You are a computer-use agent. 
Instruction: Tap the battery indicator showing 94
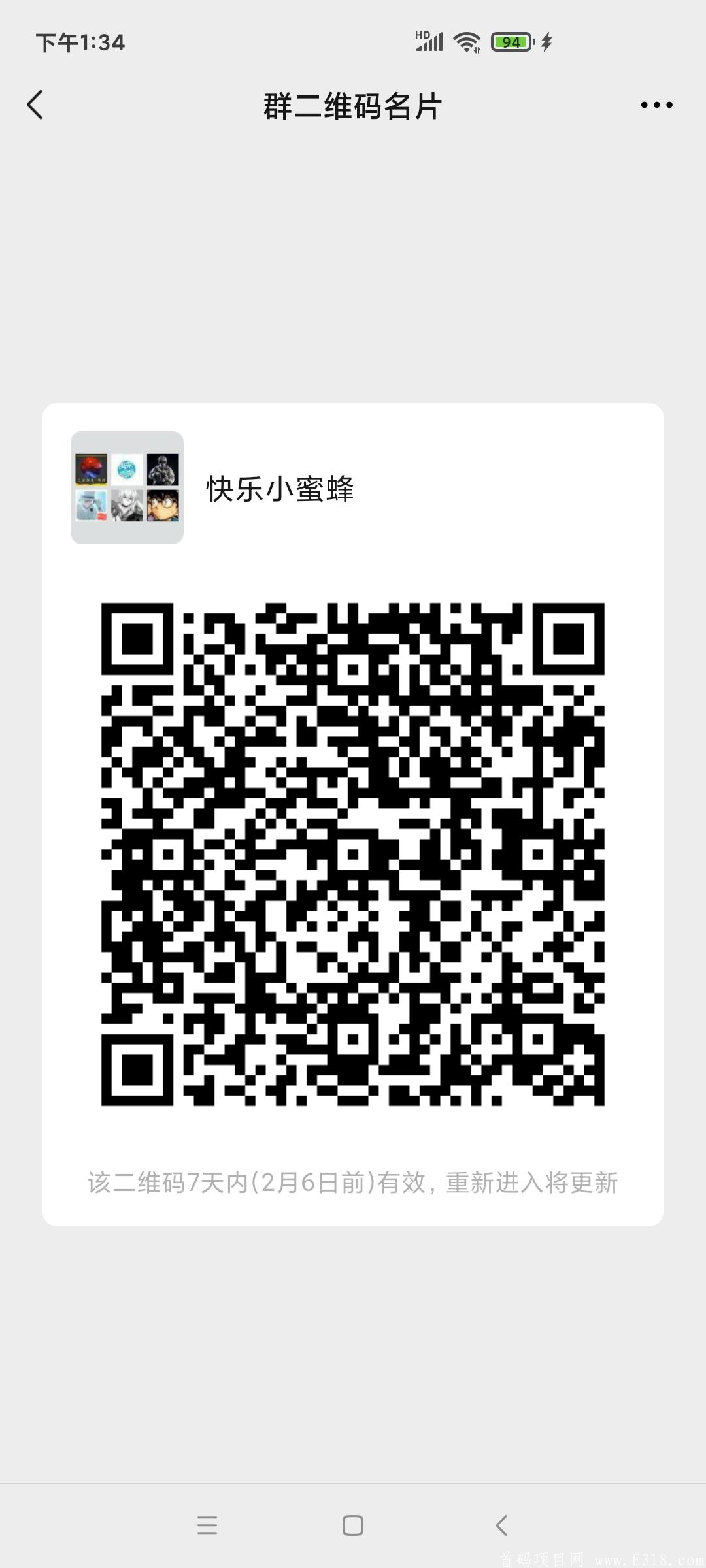pyautogui.click(x=513, y=42)
